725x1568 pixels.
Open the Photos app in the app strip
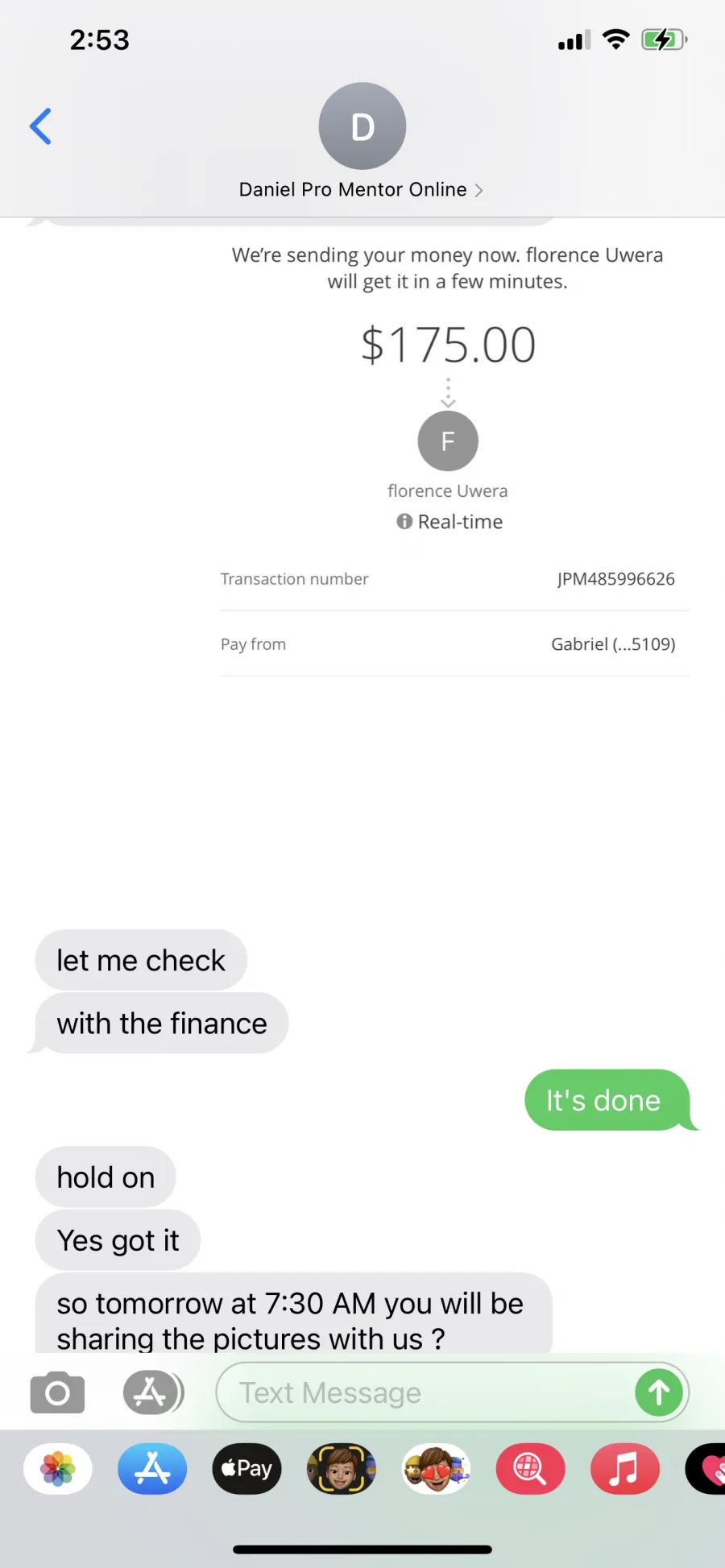coord(58,1469)
